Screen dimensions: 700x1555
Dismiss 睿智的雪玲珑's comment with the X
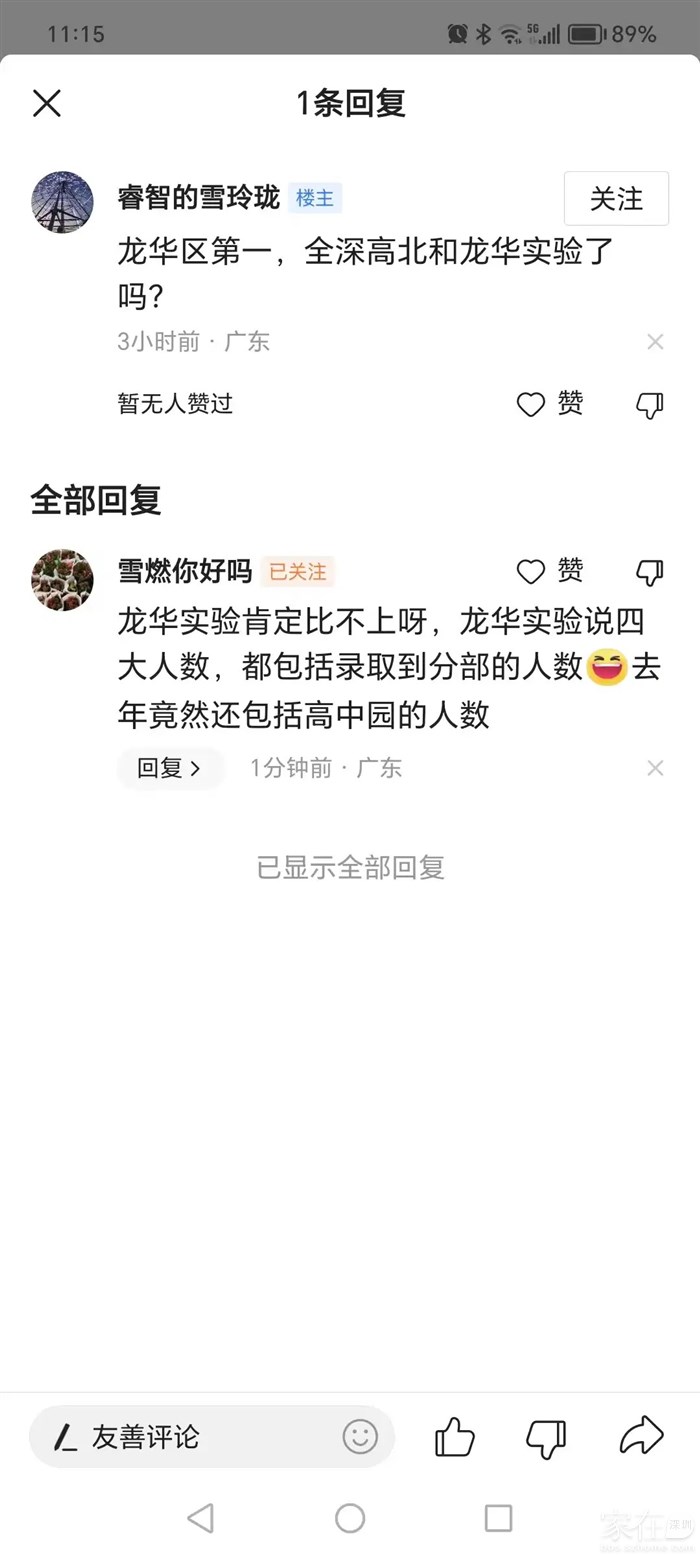(655, 342)
